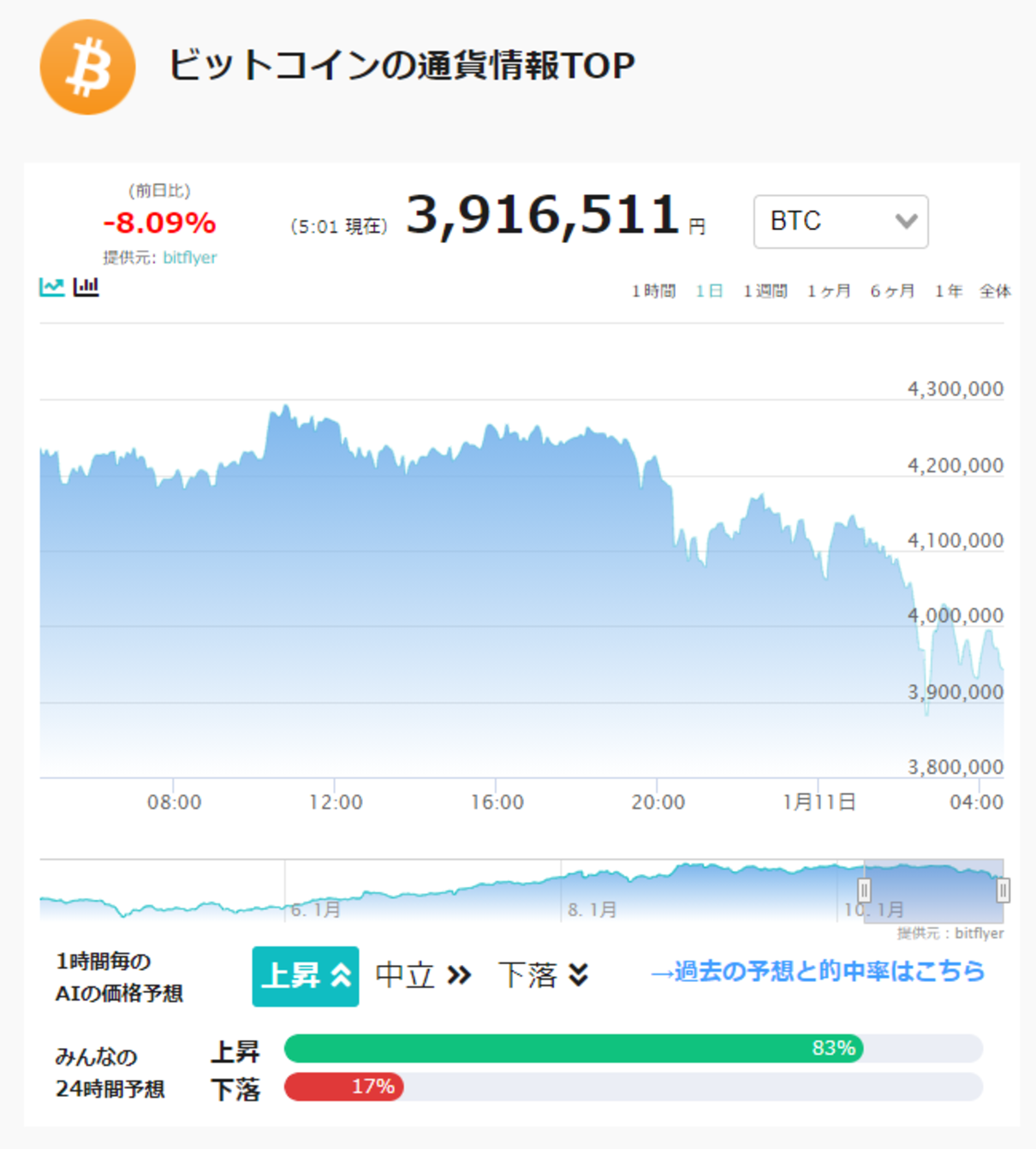Tap the 中立 prediction option

pyautogui.click(x=423, y=975)
